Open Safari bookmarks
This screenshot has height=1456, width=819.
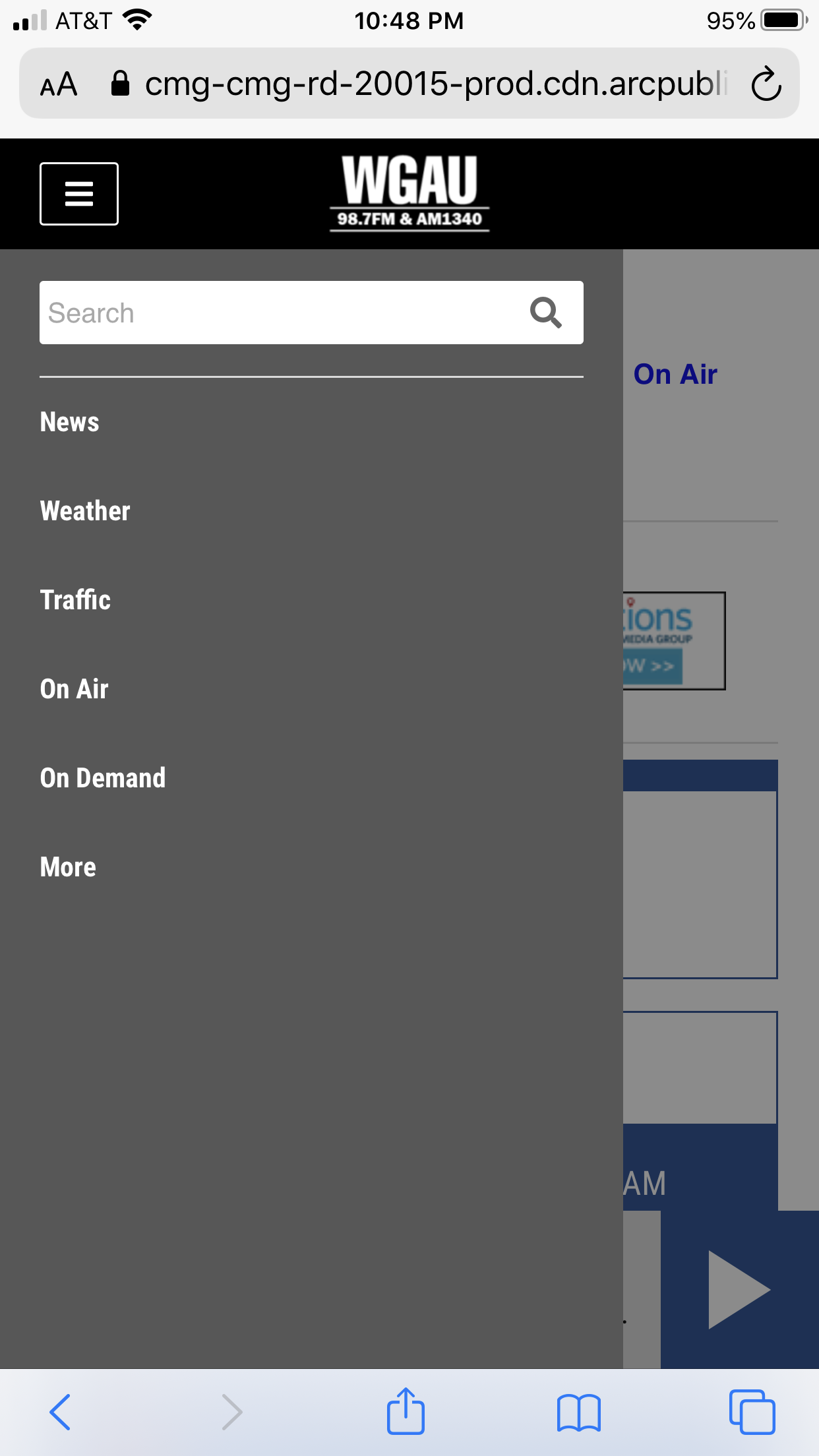578,1412
